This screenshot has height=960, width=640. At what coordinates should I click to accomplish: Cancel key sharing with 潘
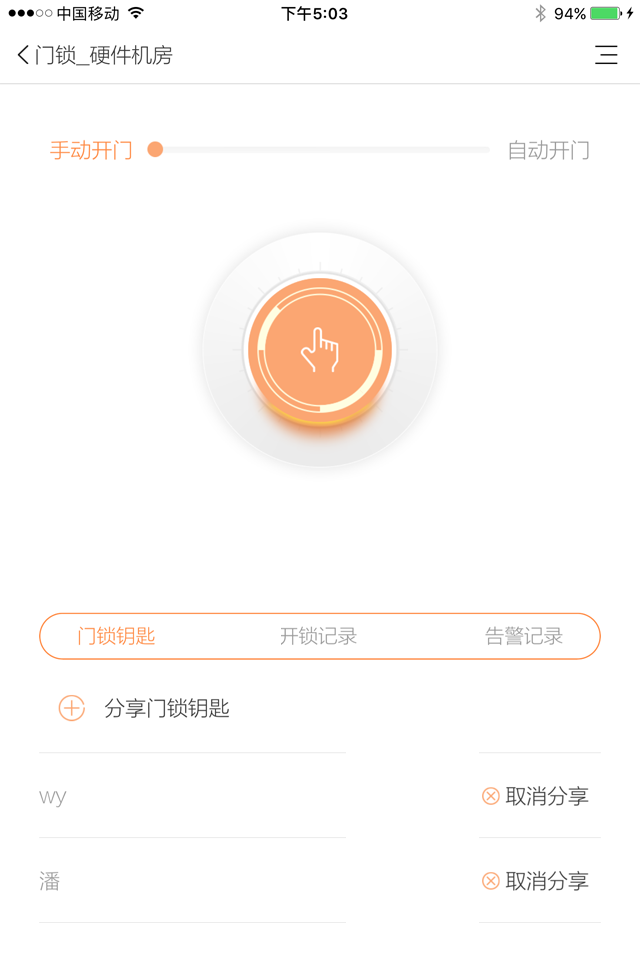coord(536,881)
